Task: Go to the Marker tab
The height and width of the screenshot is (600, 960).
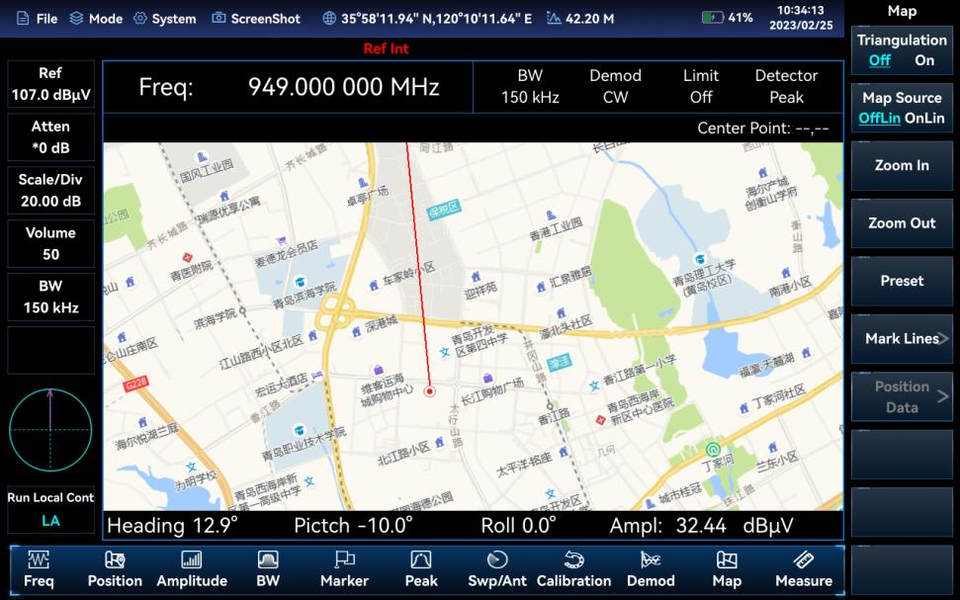Action: [x=345, y=569]
